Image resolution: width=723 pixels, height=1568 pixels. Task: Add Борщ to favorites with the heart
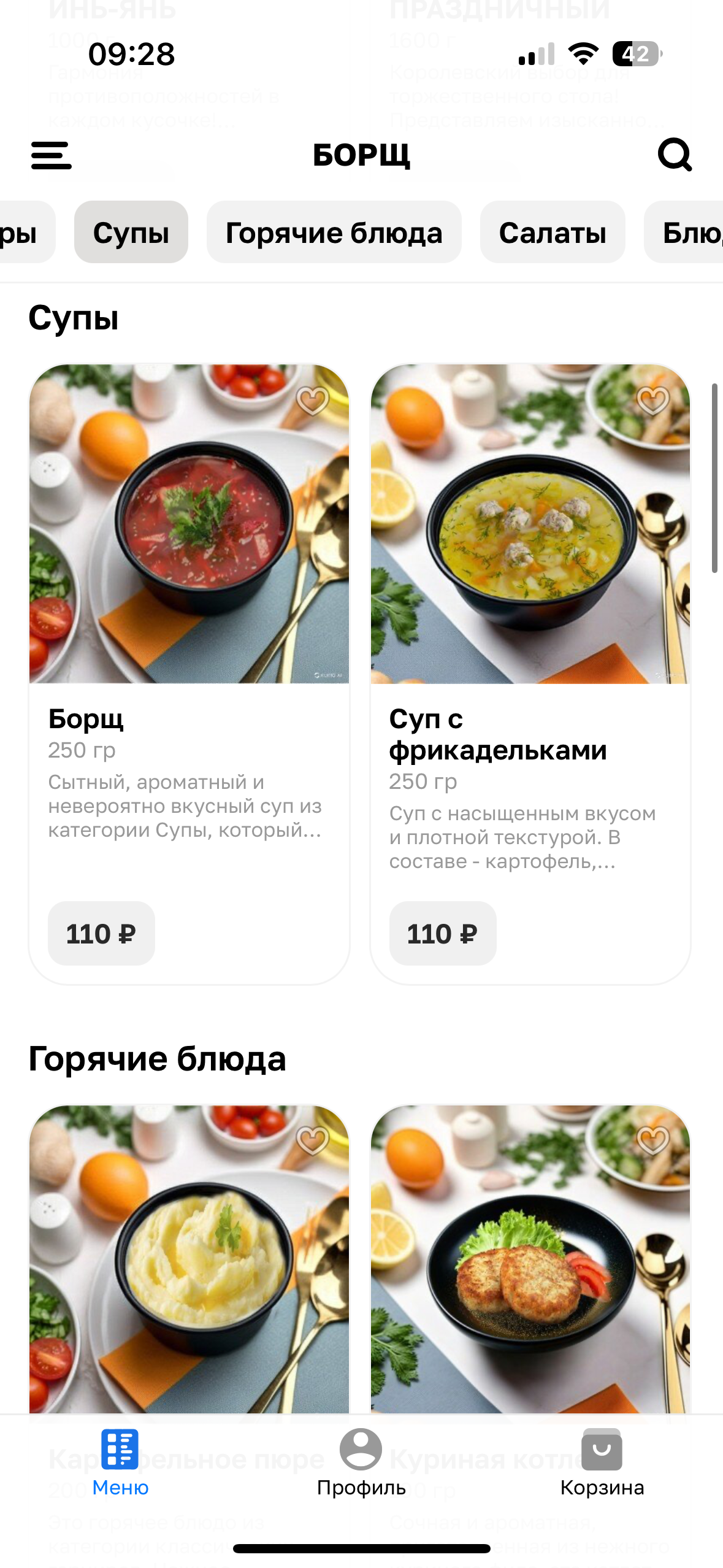click(x=313, y=401)
